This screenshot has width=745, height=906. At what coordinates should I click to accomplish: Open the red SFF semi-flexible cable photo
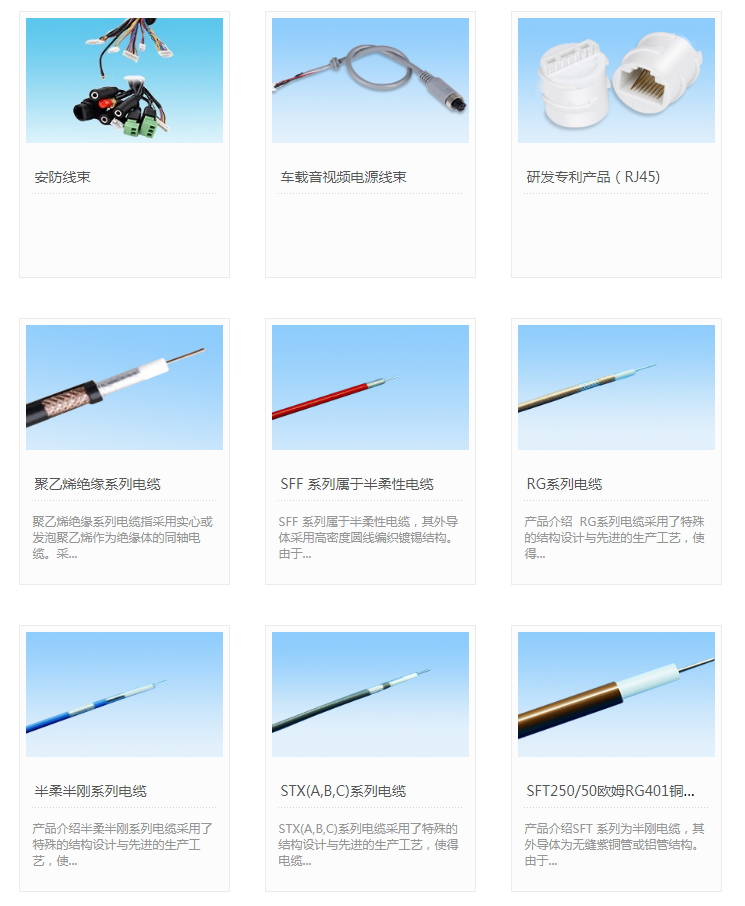371,388
